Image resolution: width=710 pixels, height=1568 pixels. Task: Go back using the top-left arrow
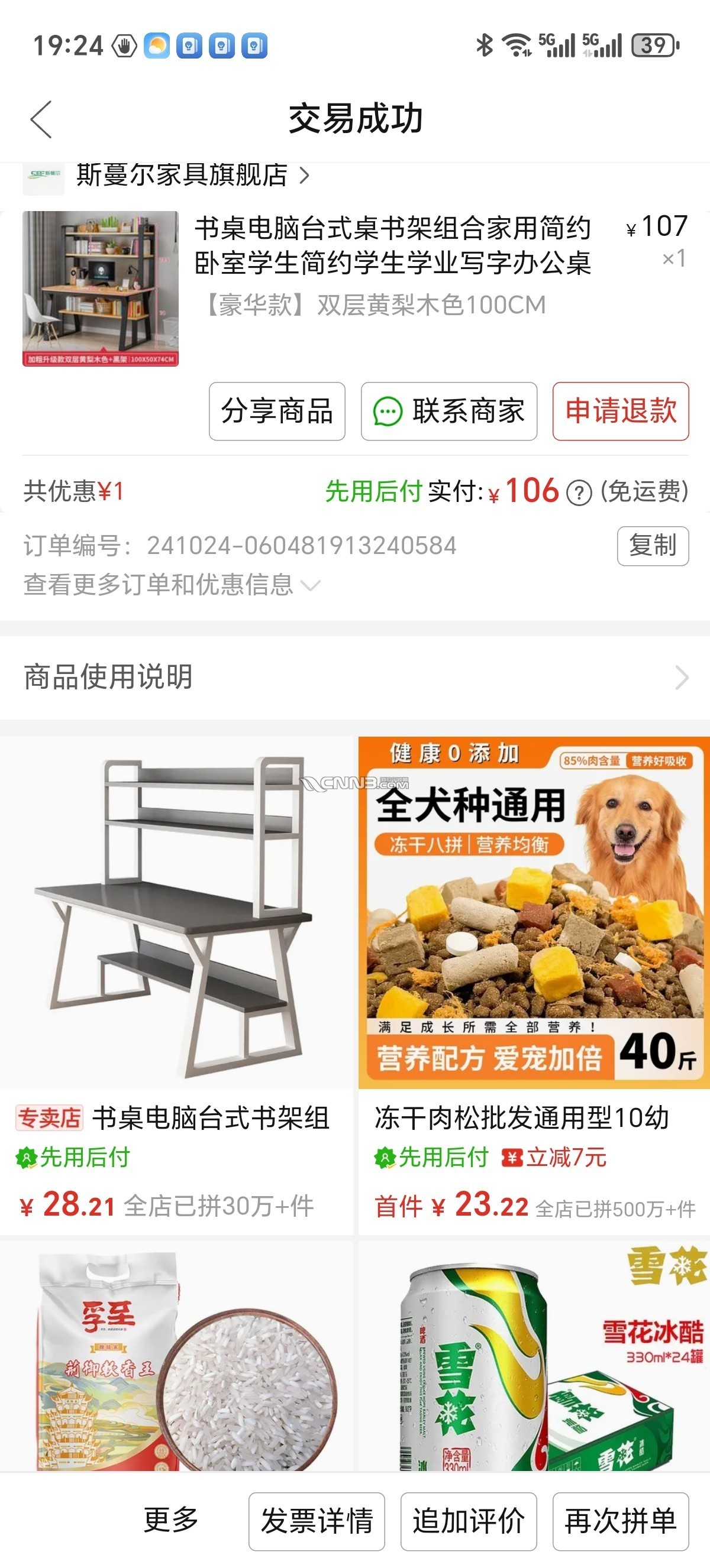click(x=41, y=119)
